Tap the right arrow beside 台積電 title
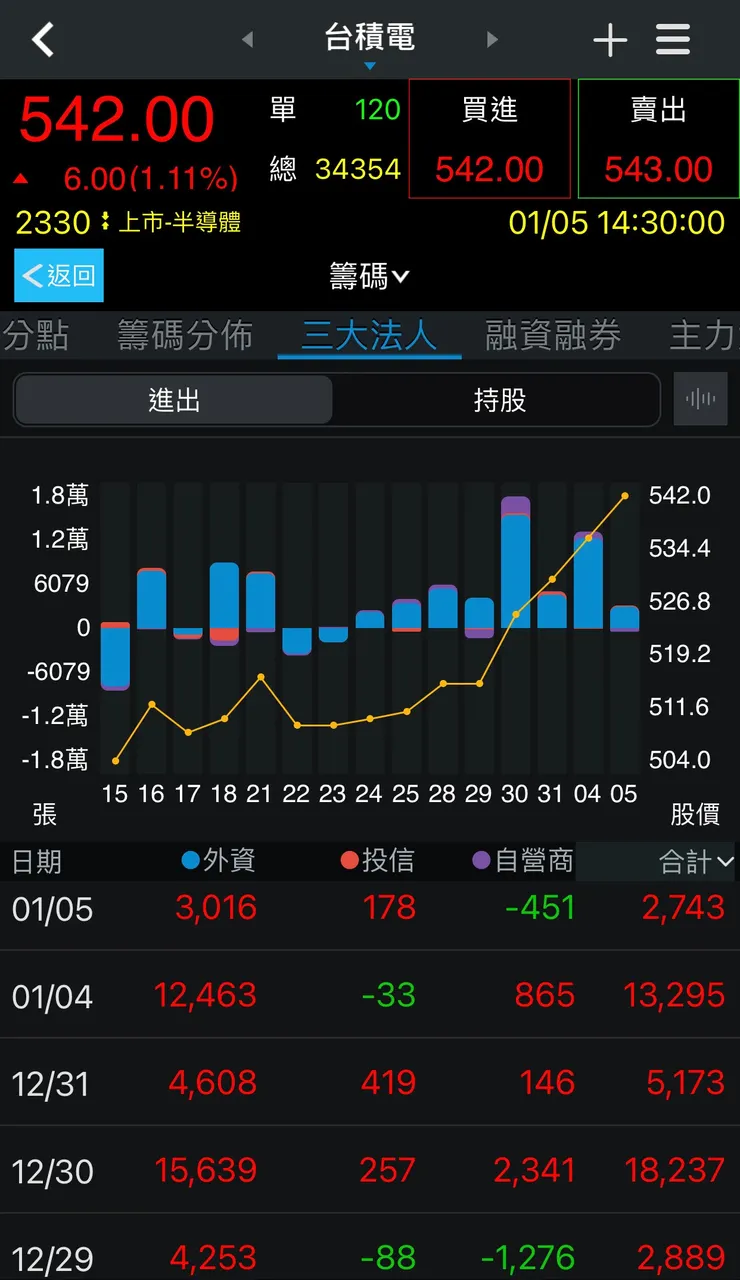The image size is (740, 1280). coord(493,40)
